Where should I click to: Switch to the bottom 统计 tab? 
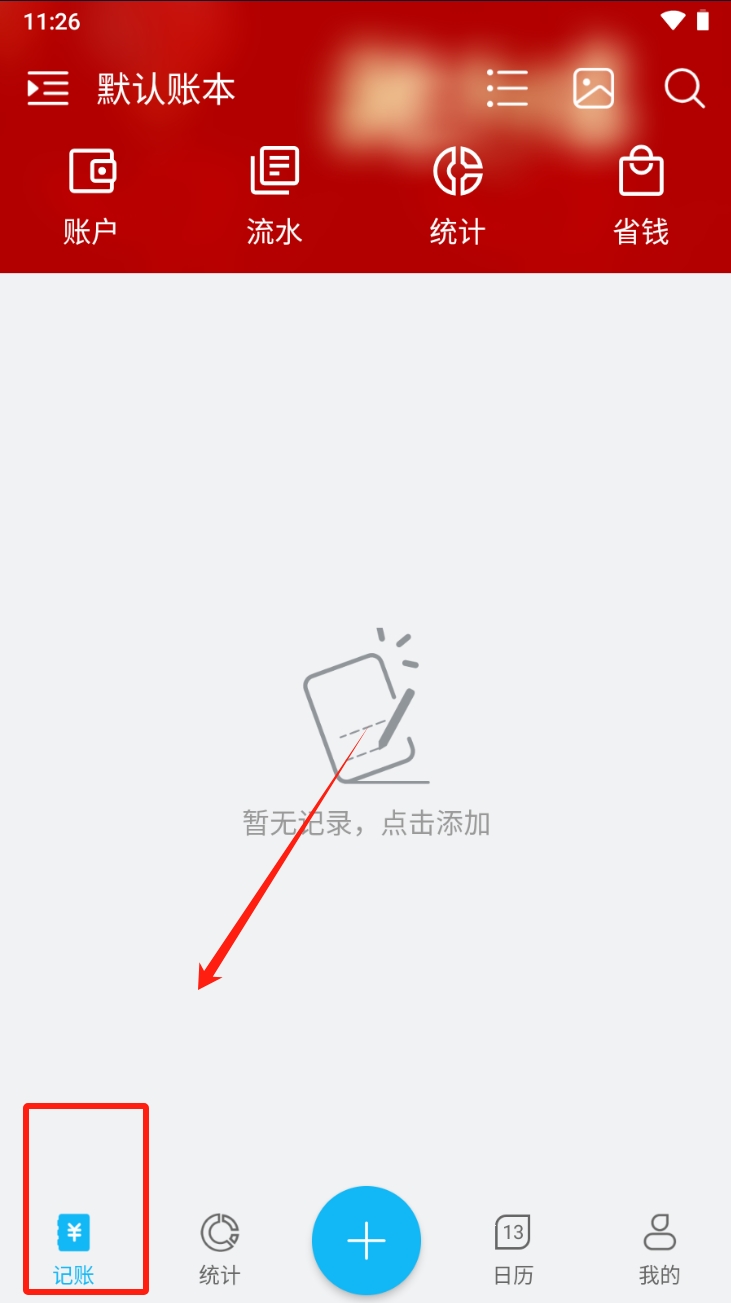pos(220,1247)
